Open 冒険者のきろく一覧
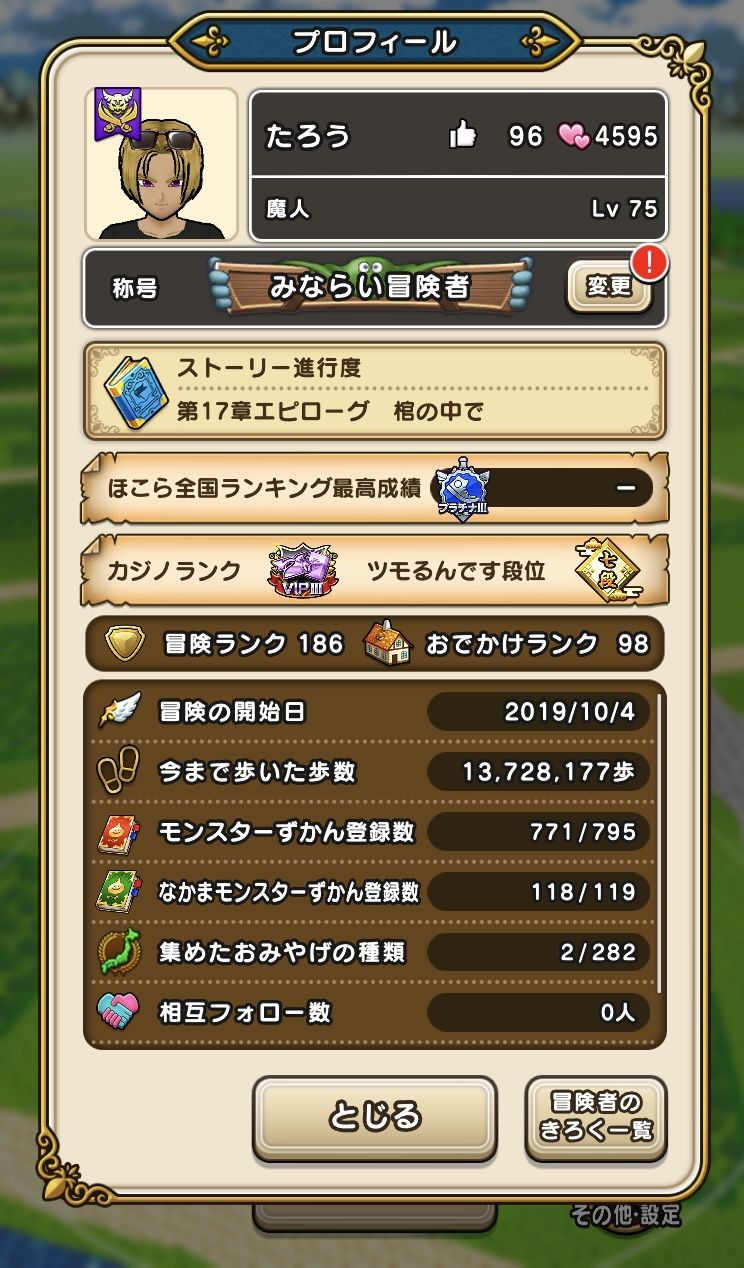 [595, 1118]
